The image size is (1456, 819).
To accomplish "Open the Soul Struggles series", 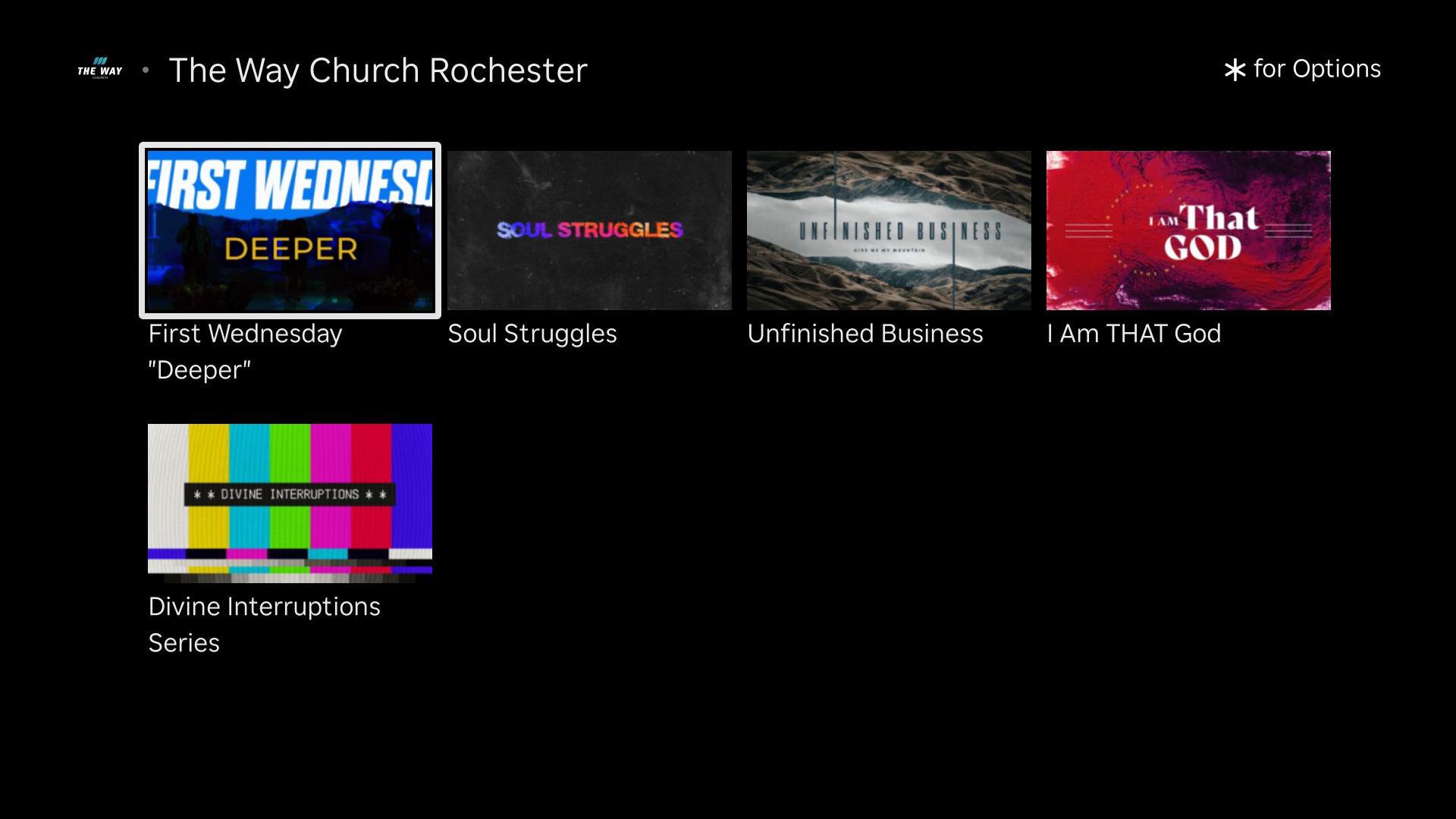I will 589,231.
